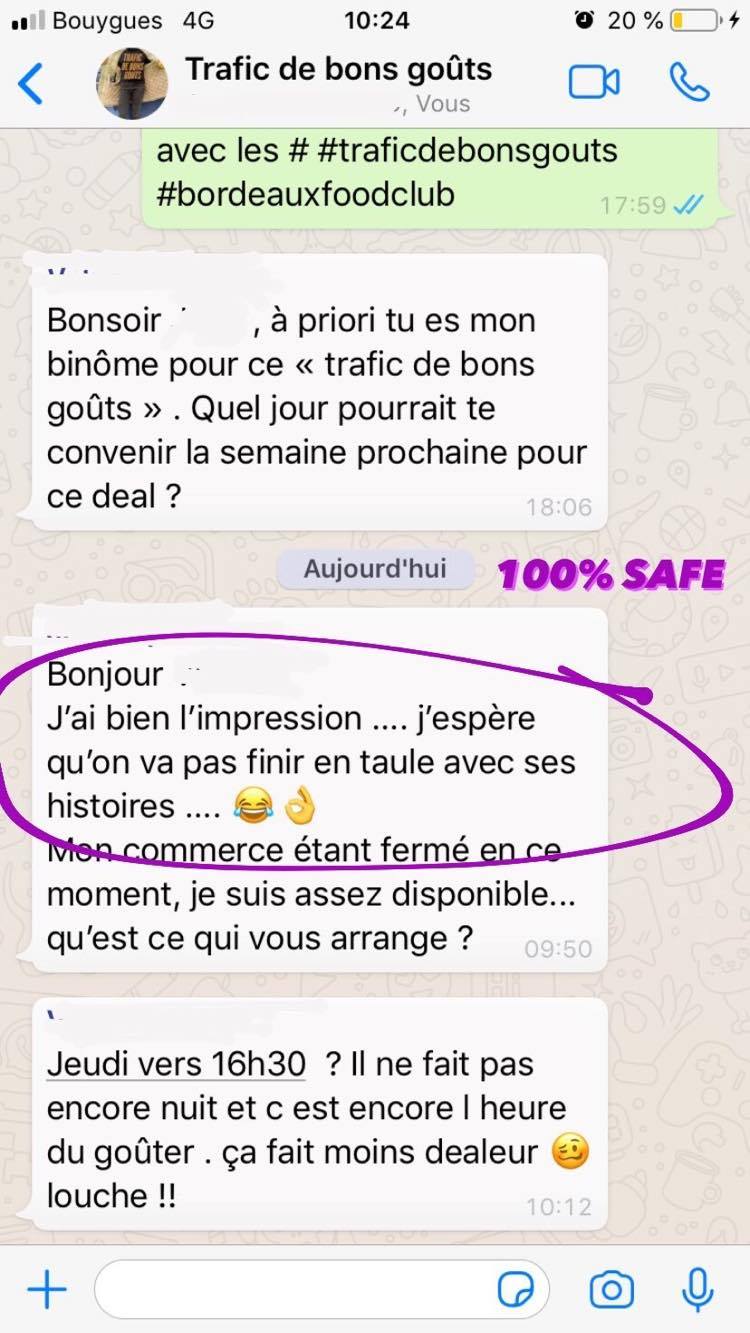Tap the microphone to record voice message
750x1333 pixels.
(x=697, y=1291)
